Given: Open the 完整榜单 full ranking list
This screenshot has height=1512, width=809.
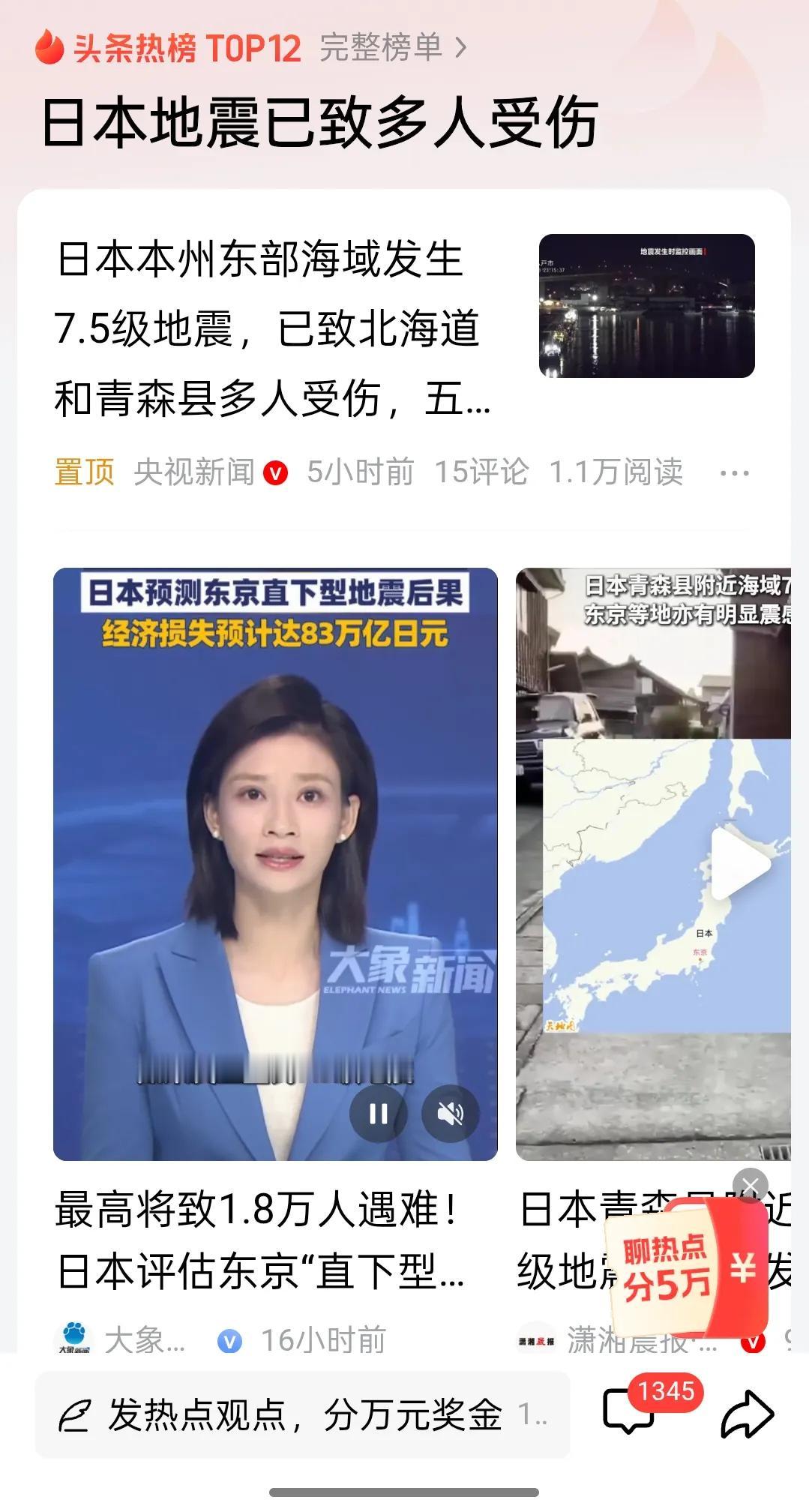Looking at the screenshot, I should pos(384,46).
